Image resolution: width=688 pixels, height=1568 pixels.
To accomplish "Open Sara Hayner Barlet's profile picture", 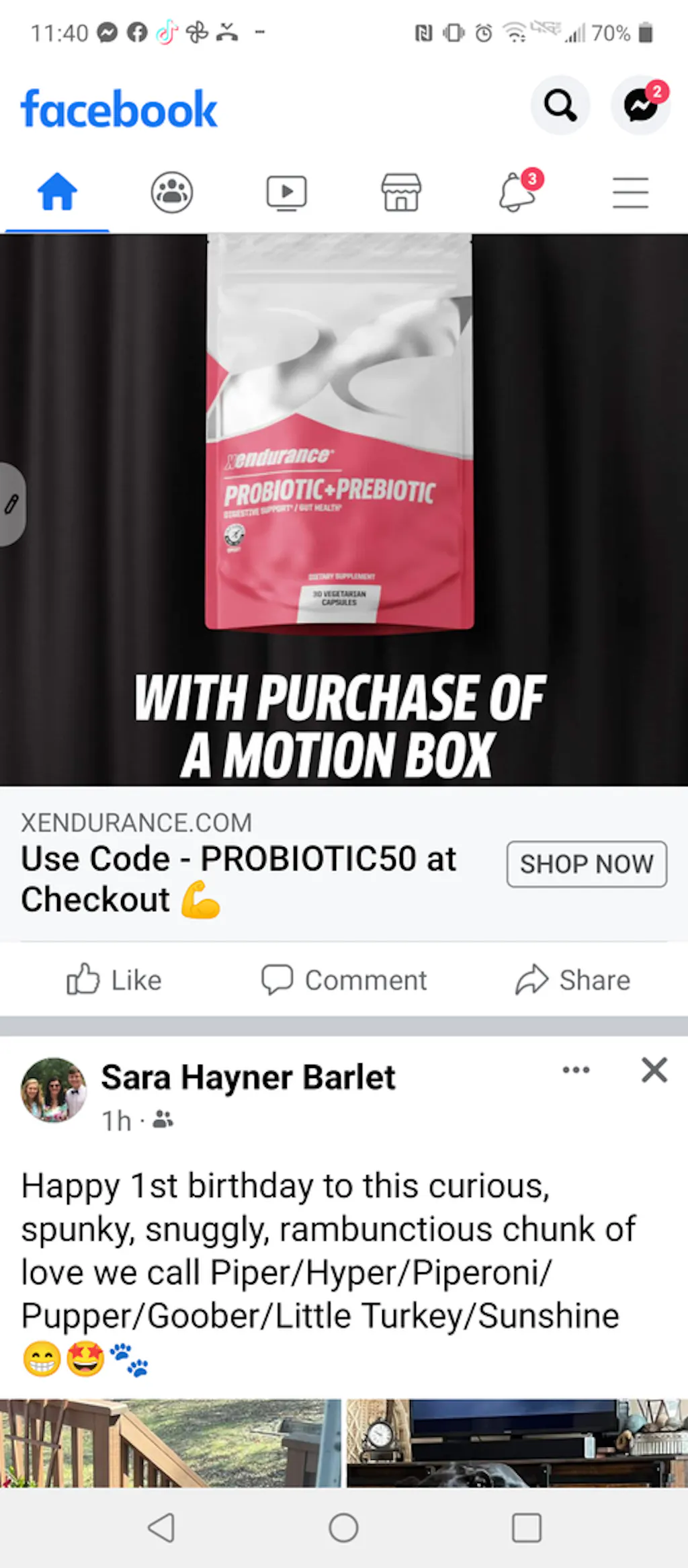I will 54,1091.
